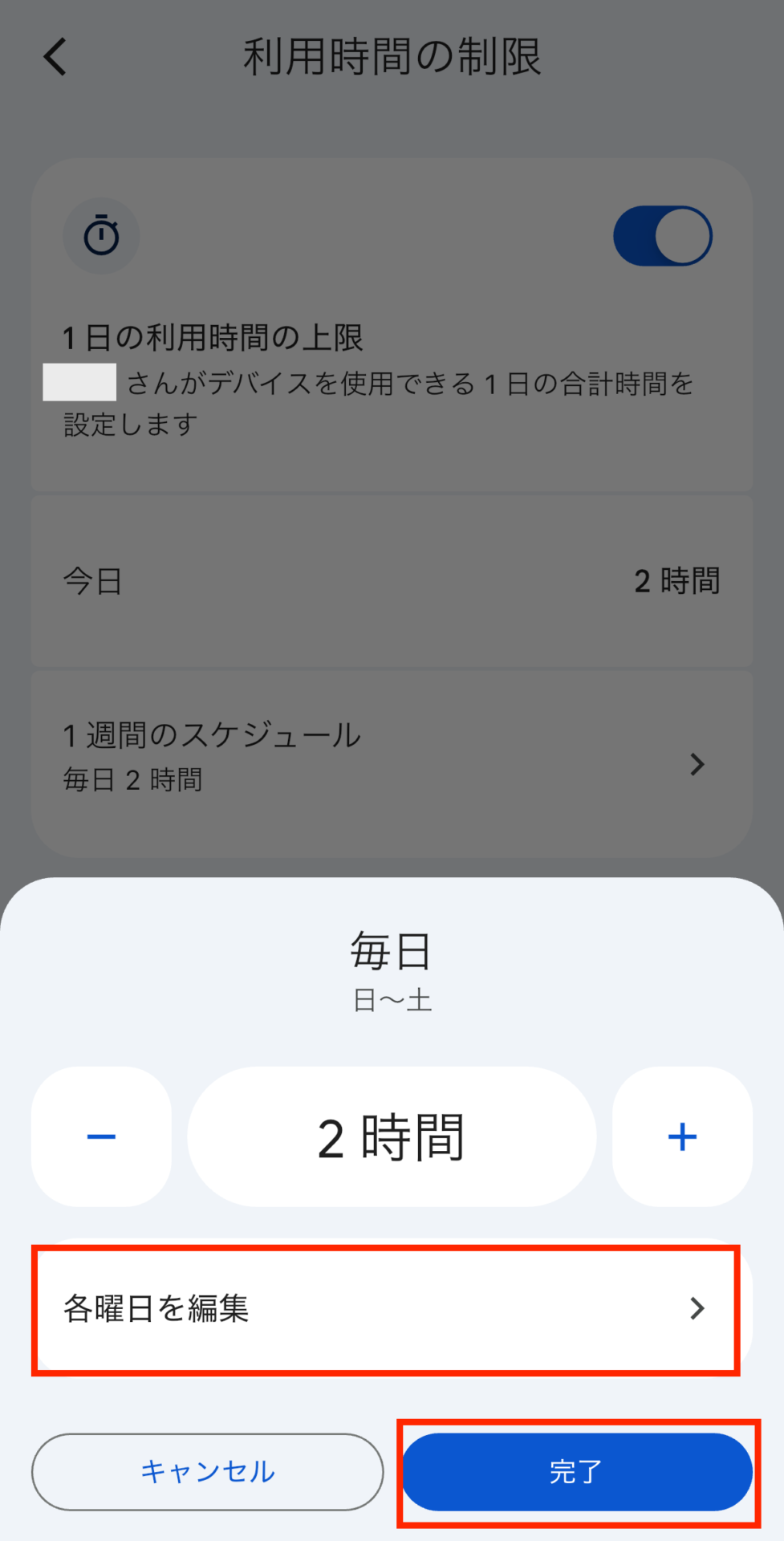Tap the chevron beside 各曜日を編集

(x=697, y=1309)
